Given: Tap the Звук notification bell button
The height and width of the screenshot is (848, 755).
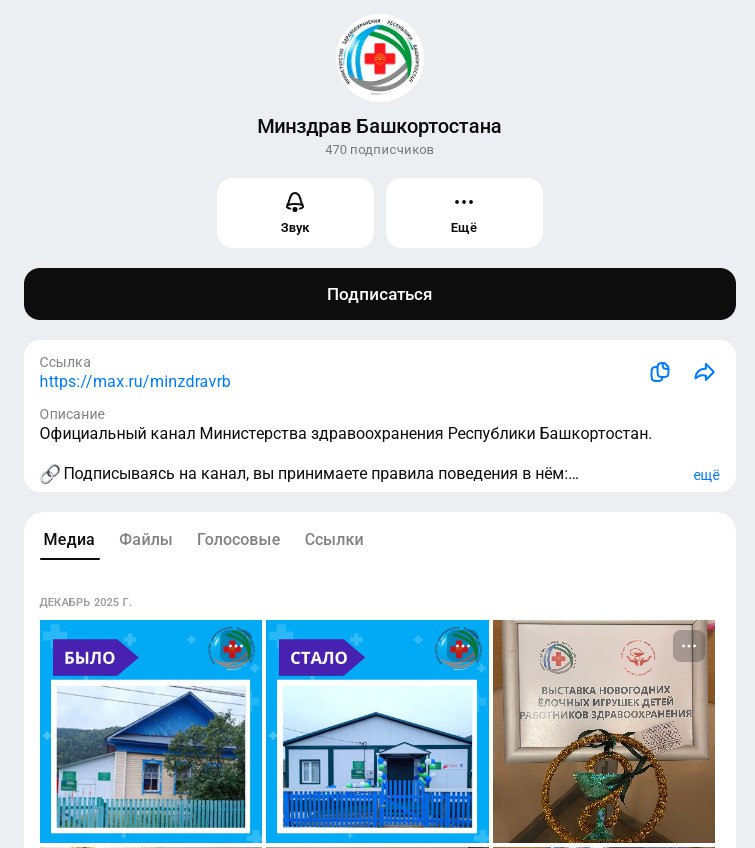Looking at the screenshot, I should coord(295,213).
